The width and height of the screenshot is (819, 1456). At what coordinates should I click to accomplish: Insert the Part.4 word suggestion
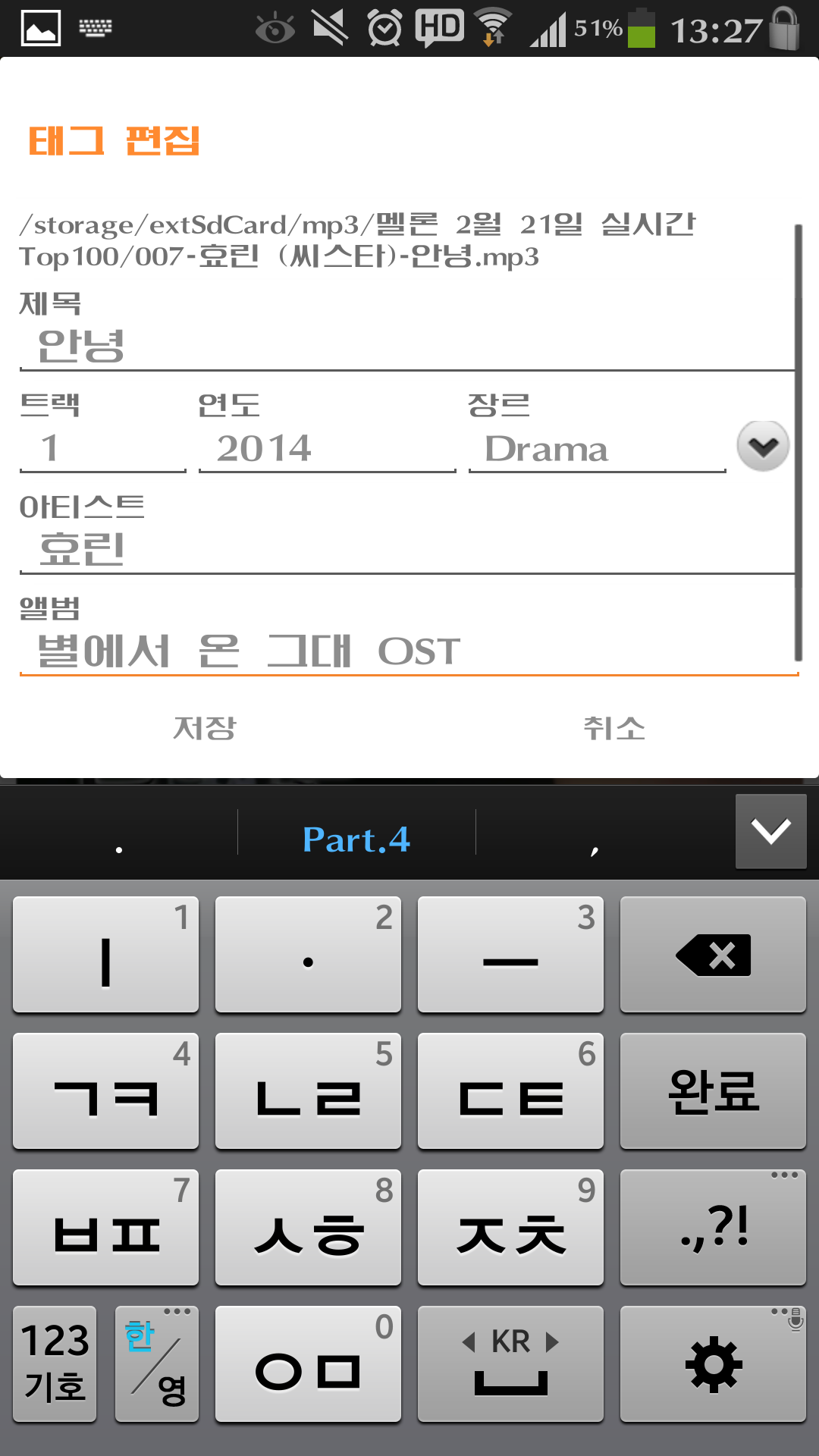click(x=356, y=839)
